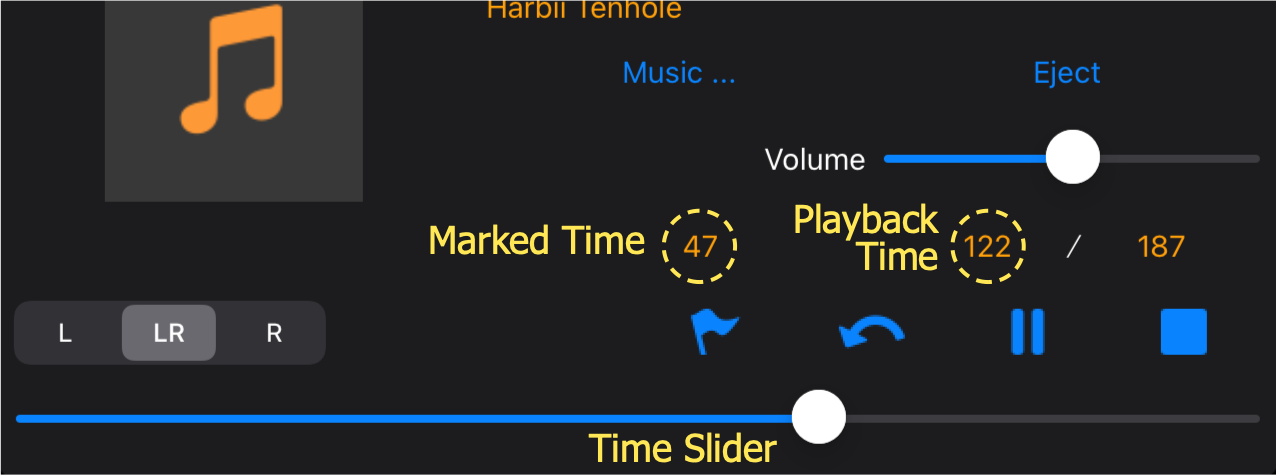Select the L channel segment

65,333
